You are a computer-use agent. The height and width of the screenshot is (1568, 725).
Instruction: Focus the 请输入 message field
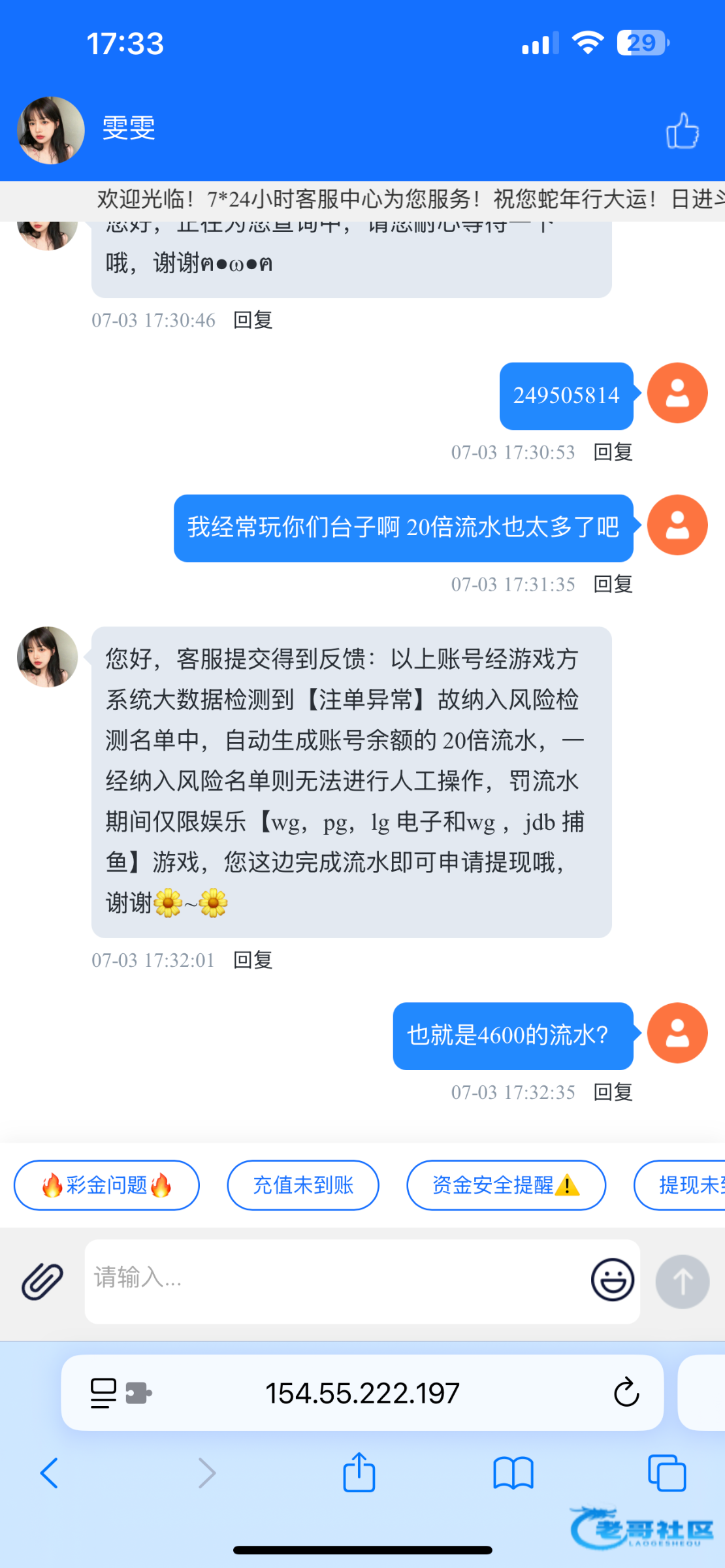[x=333, y=1279]
